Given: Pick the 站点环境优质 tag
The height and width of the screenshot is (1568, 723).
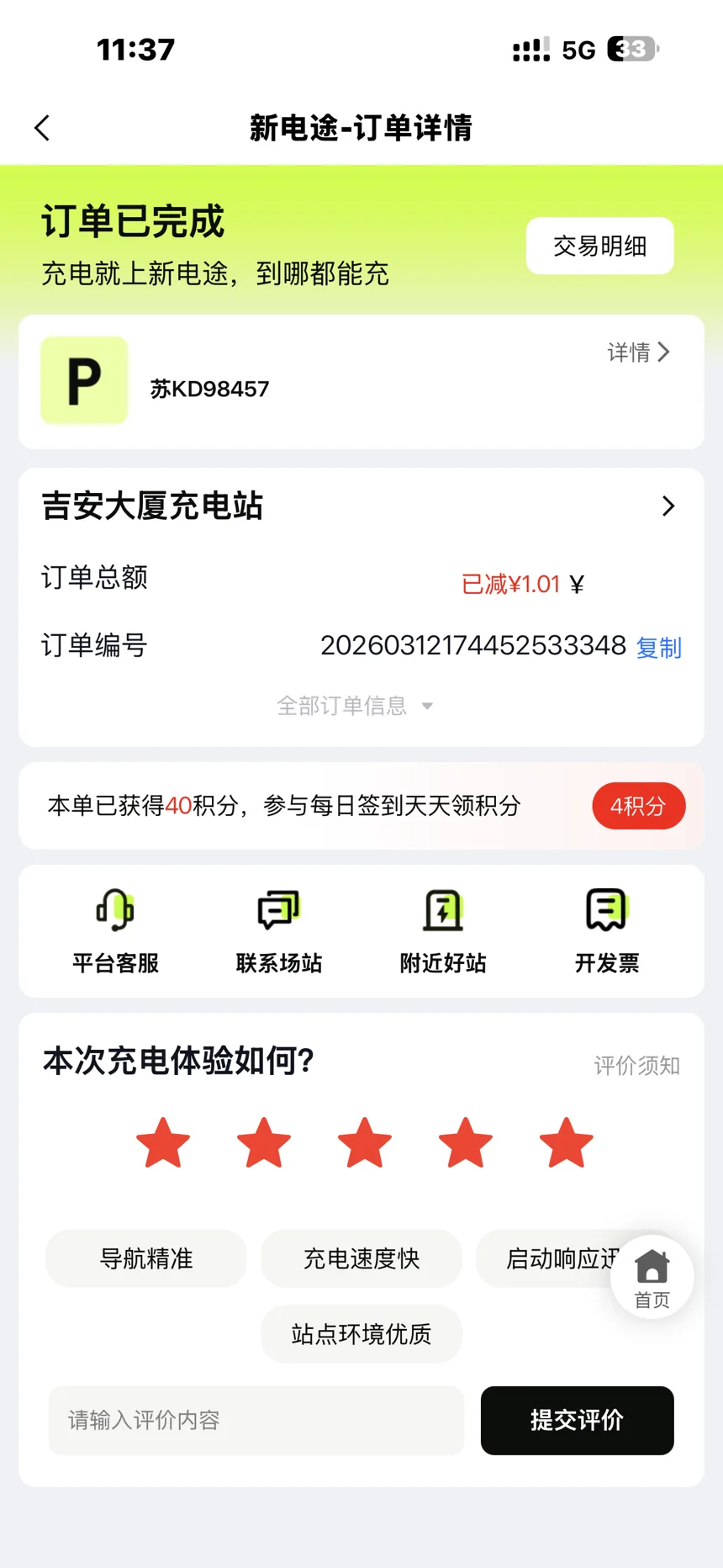Looking at the screenshot, I should (x=361, y=1334).
